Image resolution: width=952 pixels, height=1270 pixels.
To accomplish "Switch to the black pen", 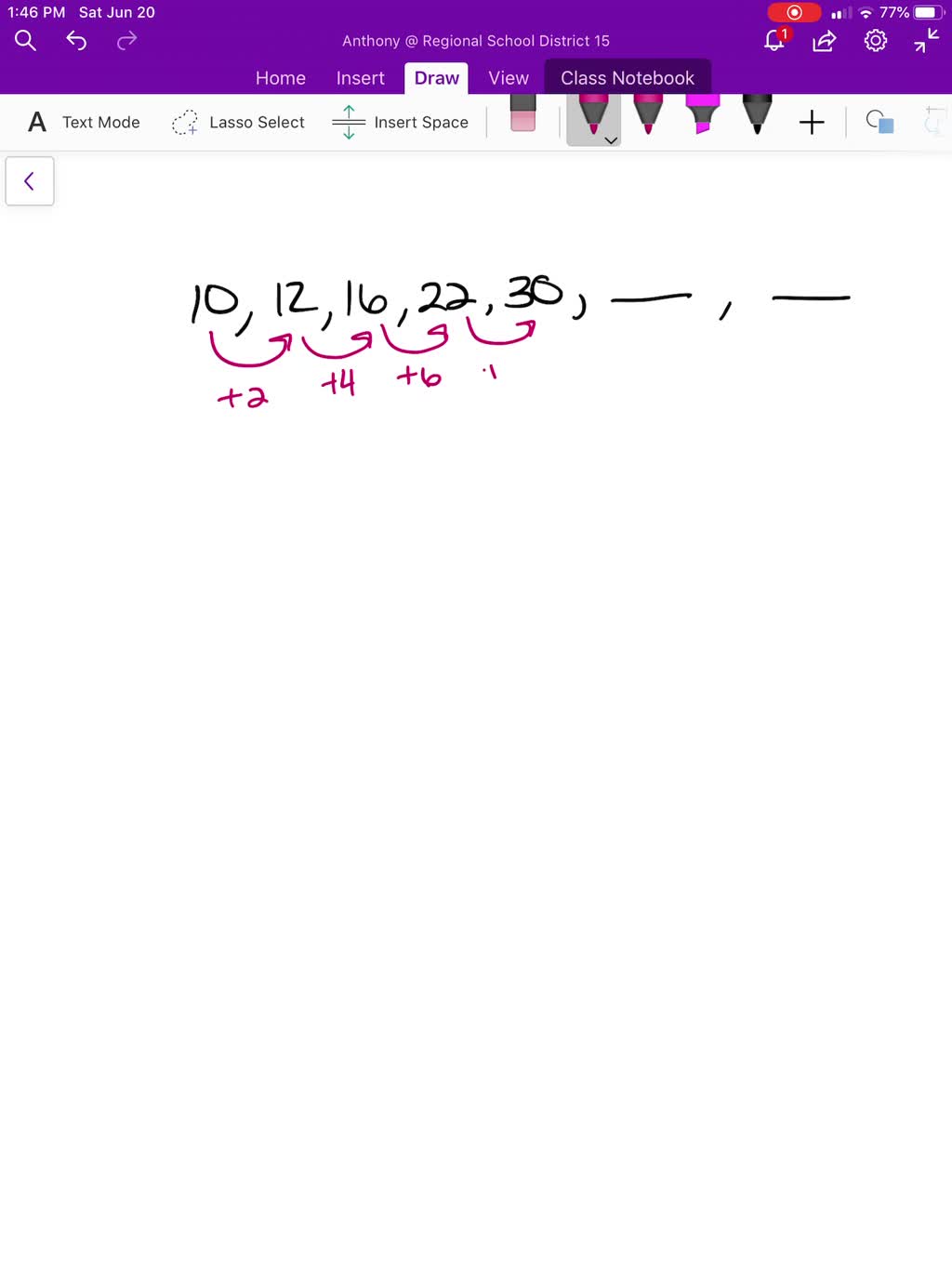I will click(x=757, y=115).
